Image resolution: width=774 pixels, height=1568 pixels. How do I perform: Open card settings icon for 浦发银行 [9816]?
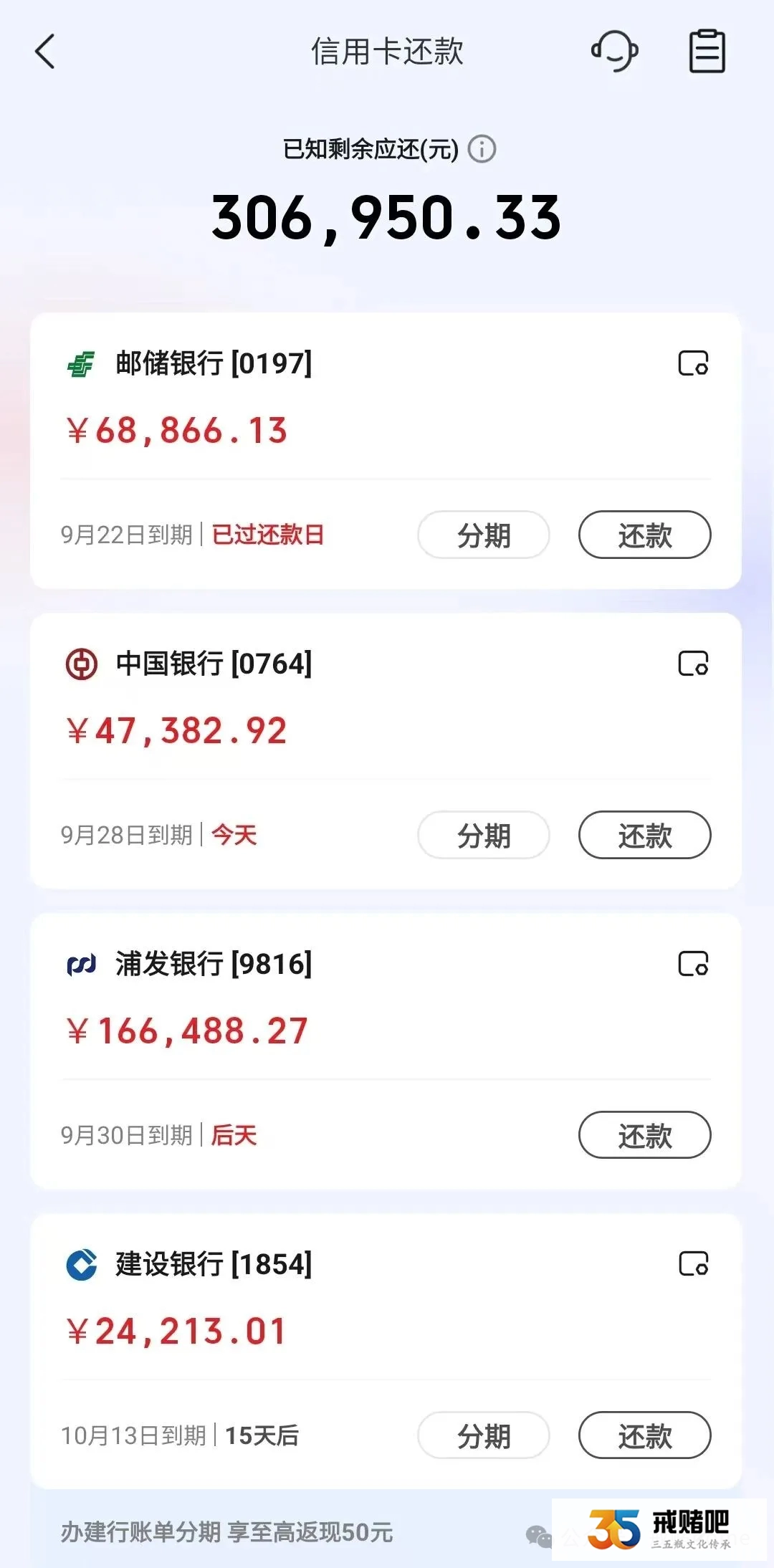693,964
